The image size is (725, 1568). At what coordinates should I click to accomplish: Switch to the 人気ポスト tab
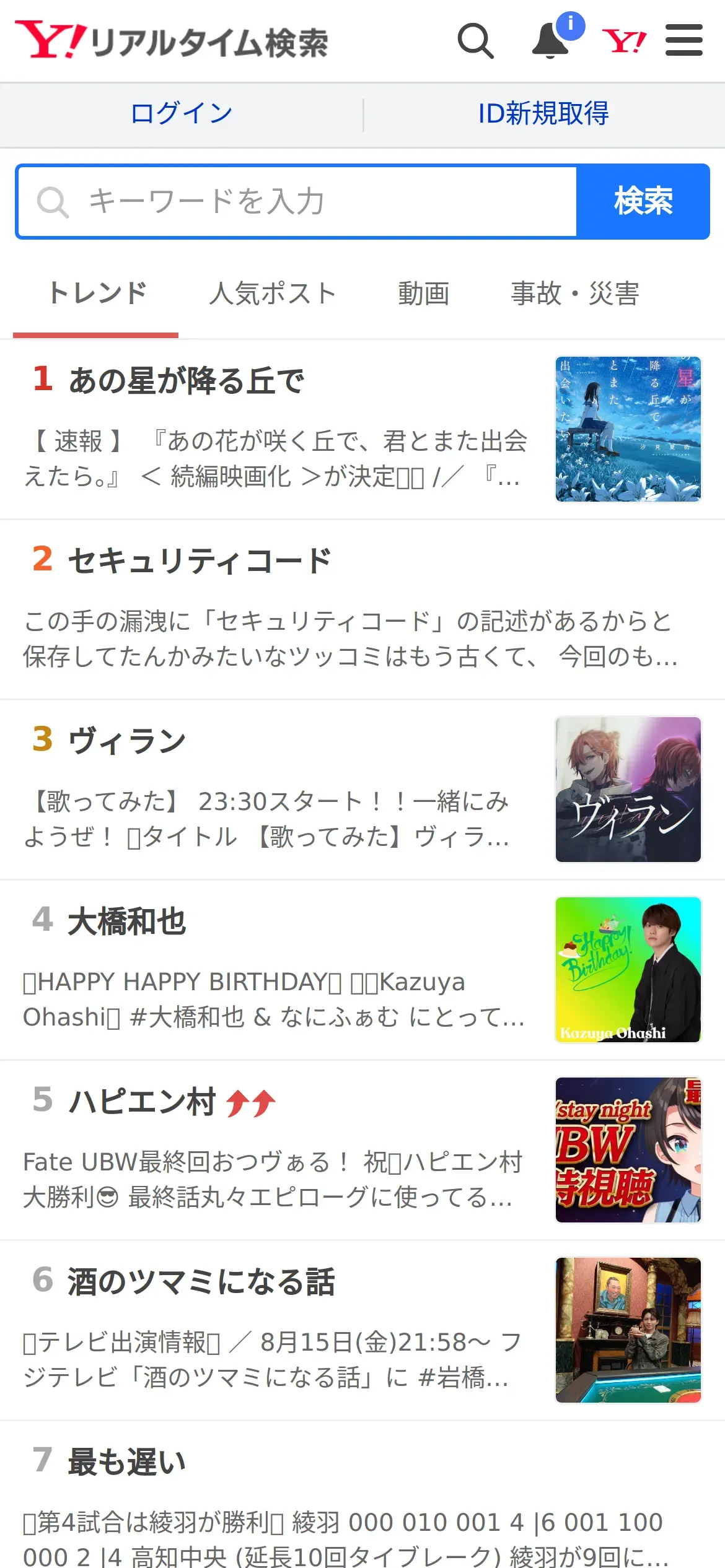(x=273, y=294)
